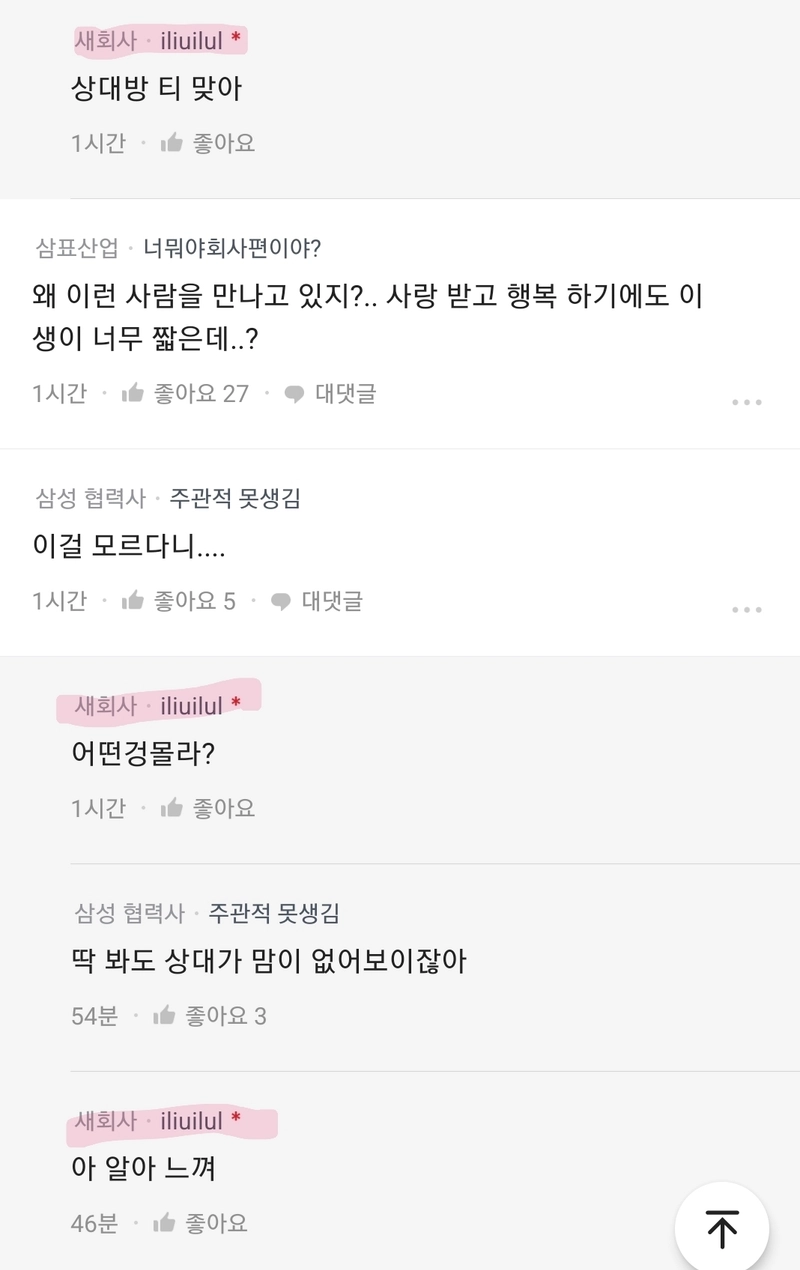
Task: Like the reply '어떤겅몰라?'
Action: pos(208,807)
